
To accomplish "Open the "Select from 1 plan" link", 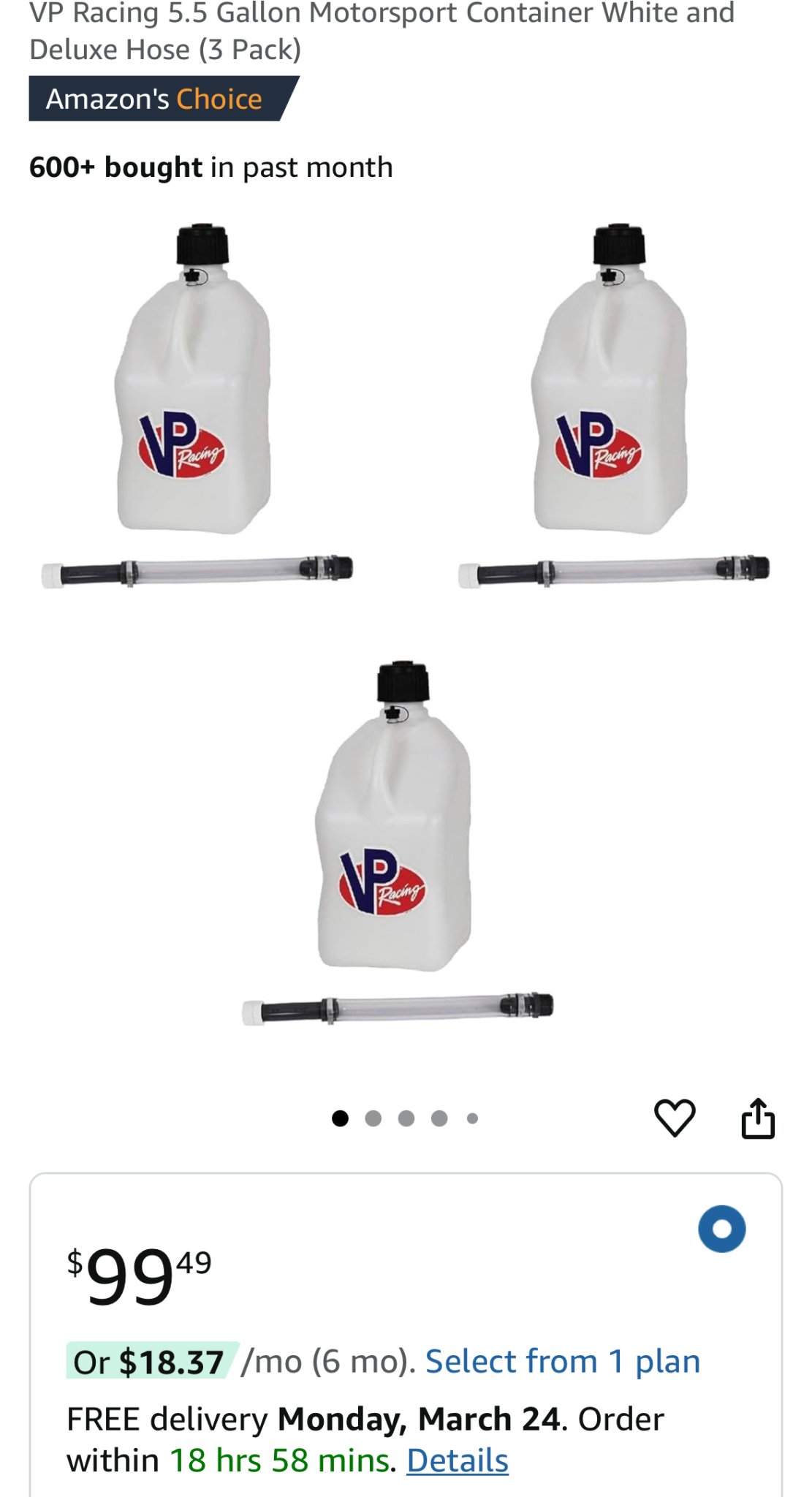I will (x=563, y=1362).
